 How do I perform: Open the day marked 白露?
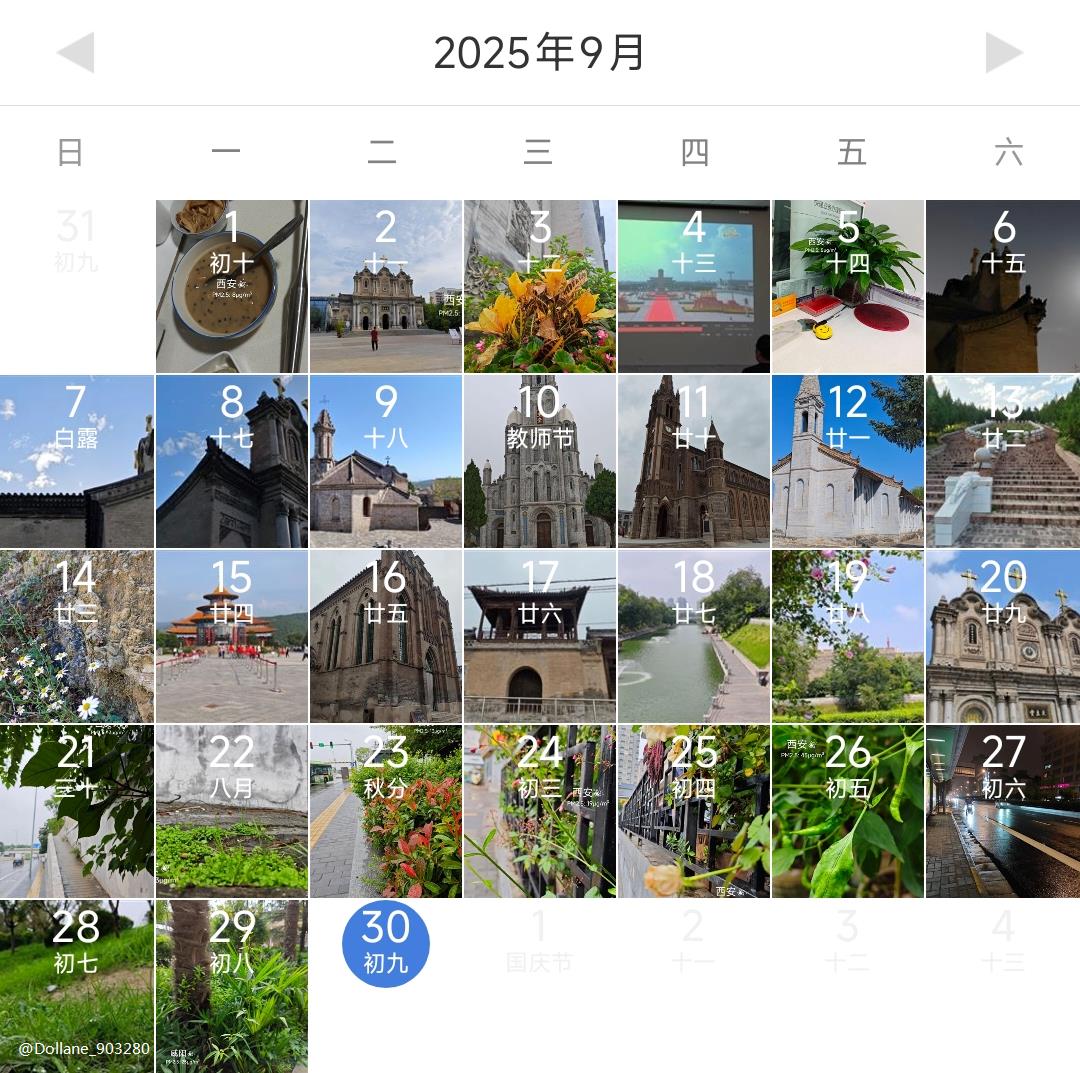click(77, 462)
